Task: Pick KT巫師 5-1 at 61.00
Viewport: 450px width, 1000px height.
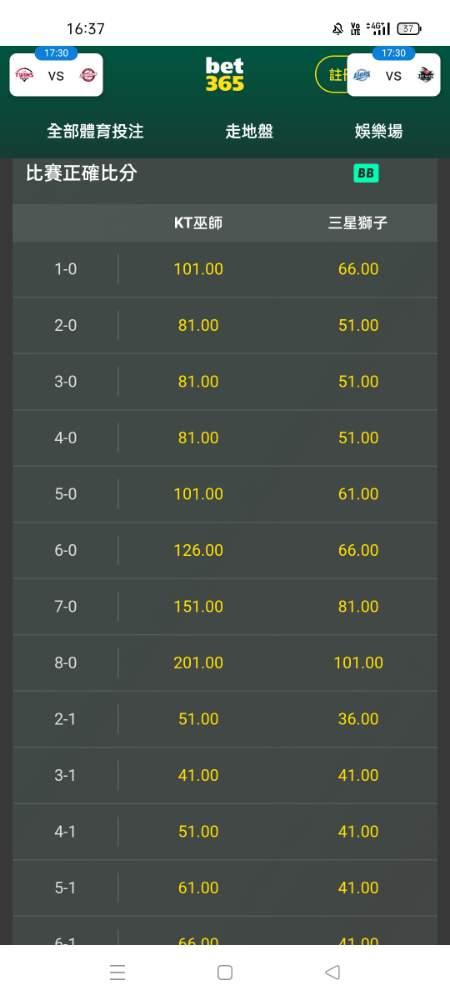Action: (198, 888)
